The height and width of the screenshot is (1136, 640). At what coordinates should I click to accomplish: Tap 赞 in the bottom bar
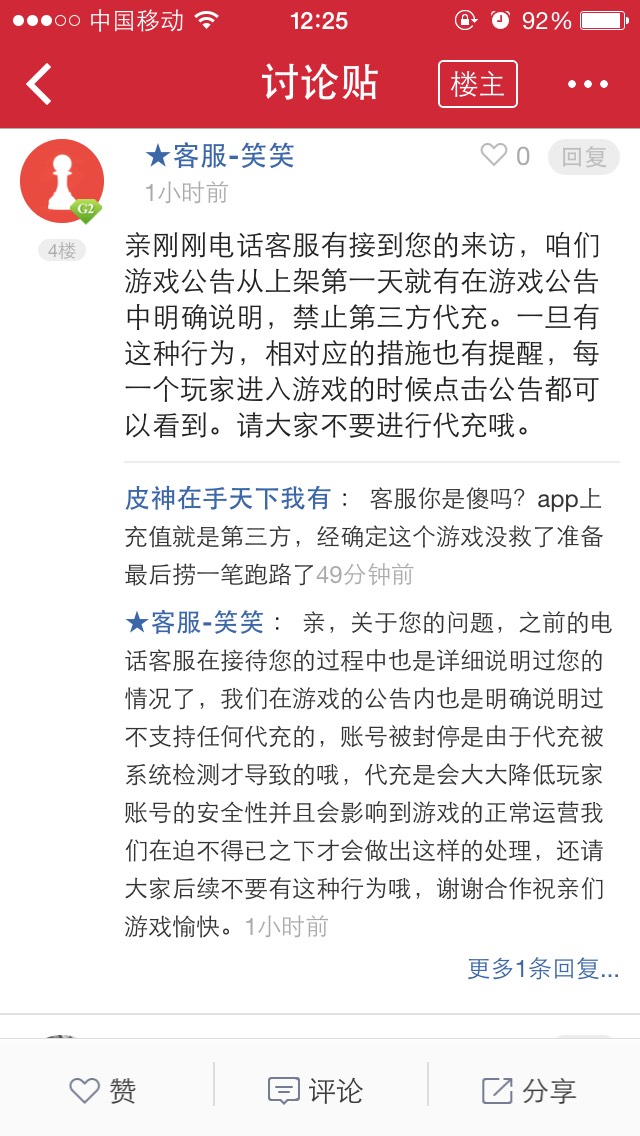(x=103, y=1090)
